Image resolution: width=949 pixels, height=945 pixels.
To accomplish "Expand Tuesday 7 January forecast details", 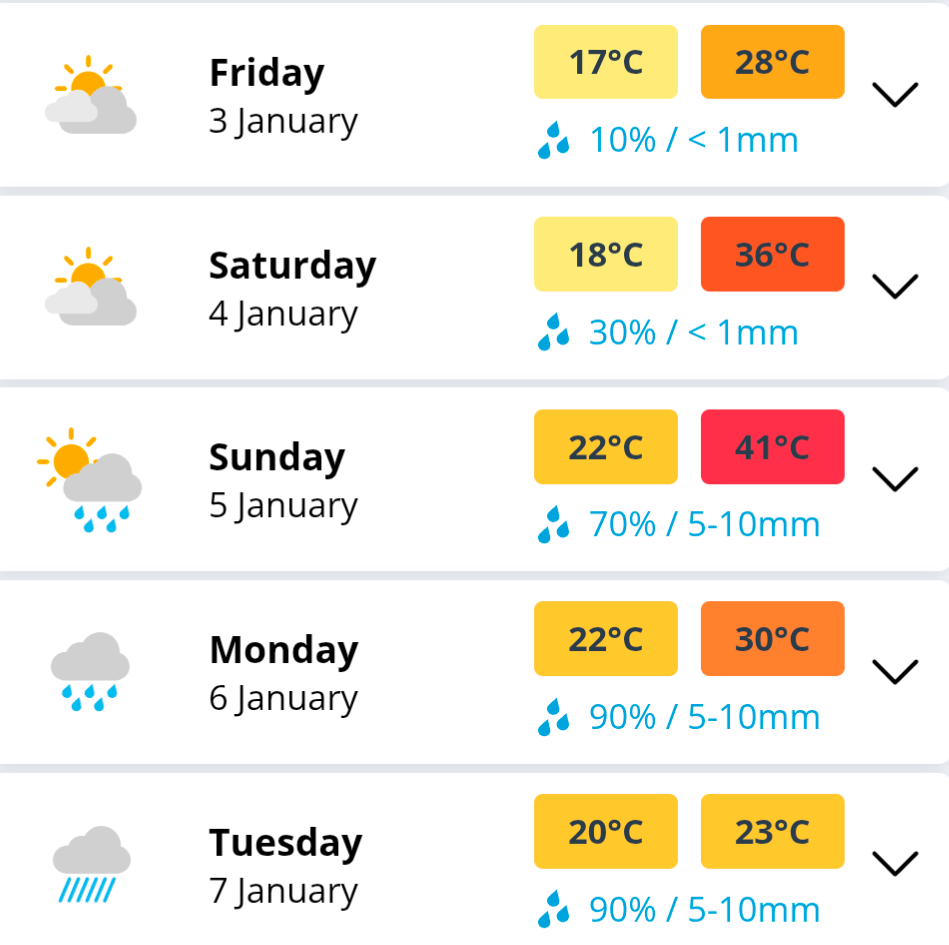I will coord(894,863).
